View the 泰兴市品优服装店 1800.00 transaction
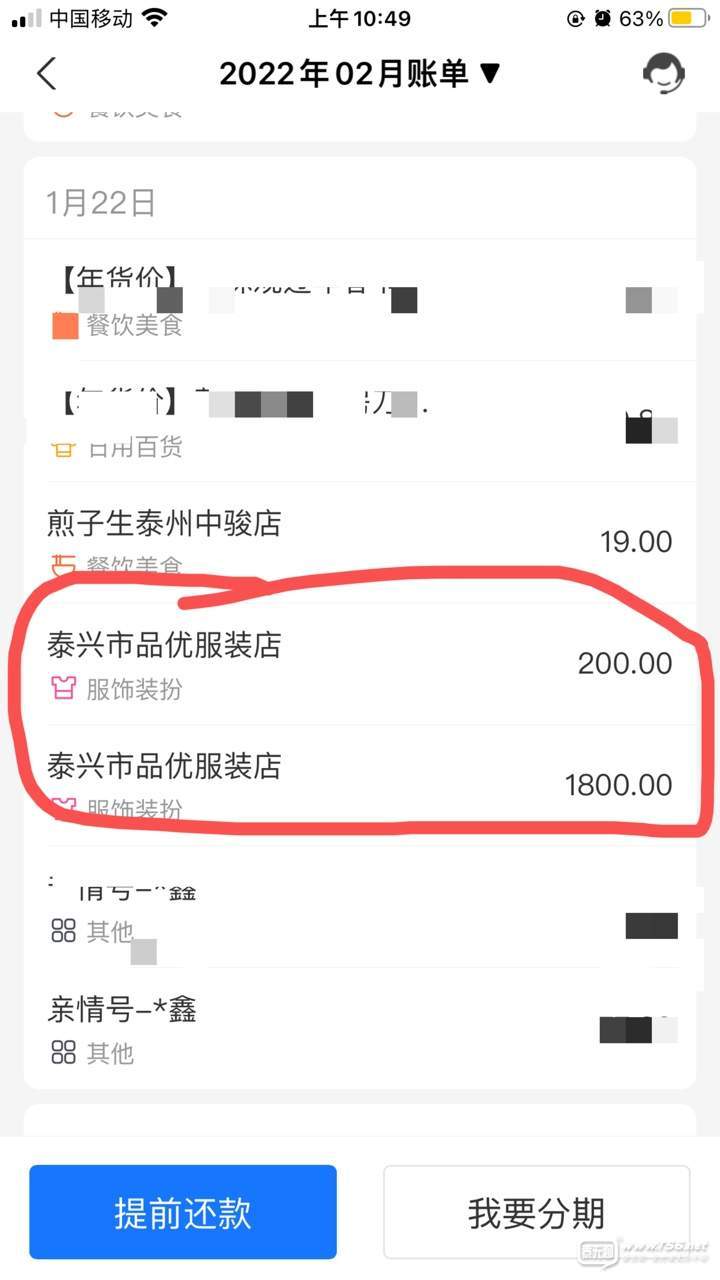The width and height of the screenshot is (720, 1280). coord(360,786)
